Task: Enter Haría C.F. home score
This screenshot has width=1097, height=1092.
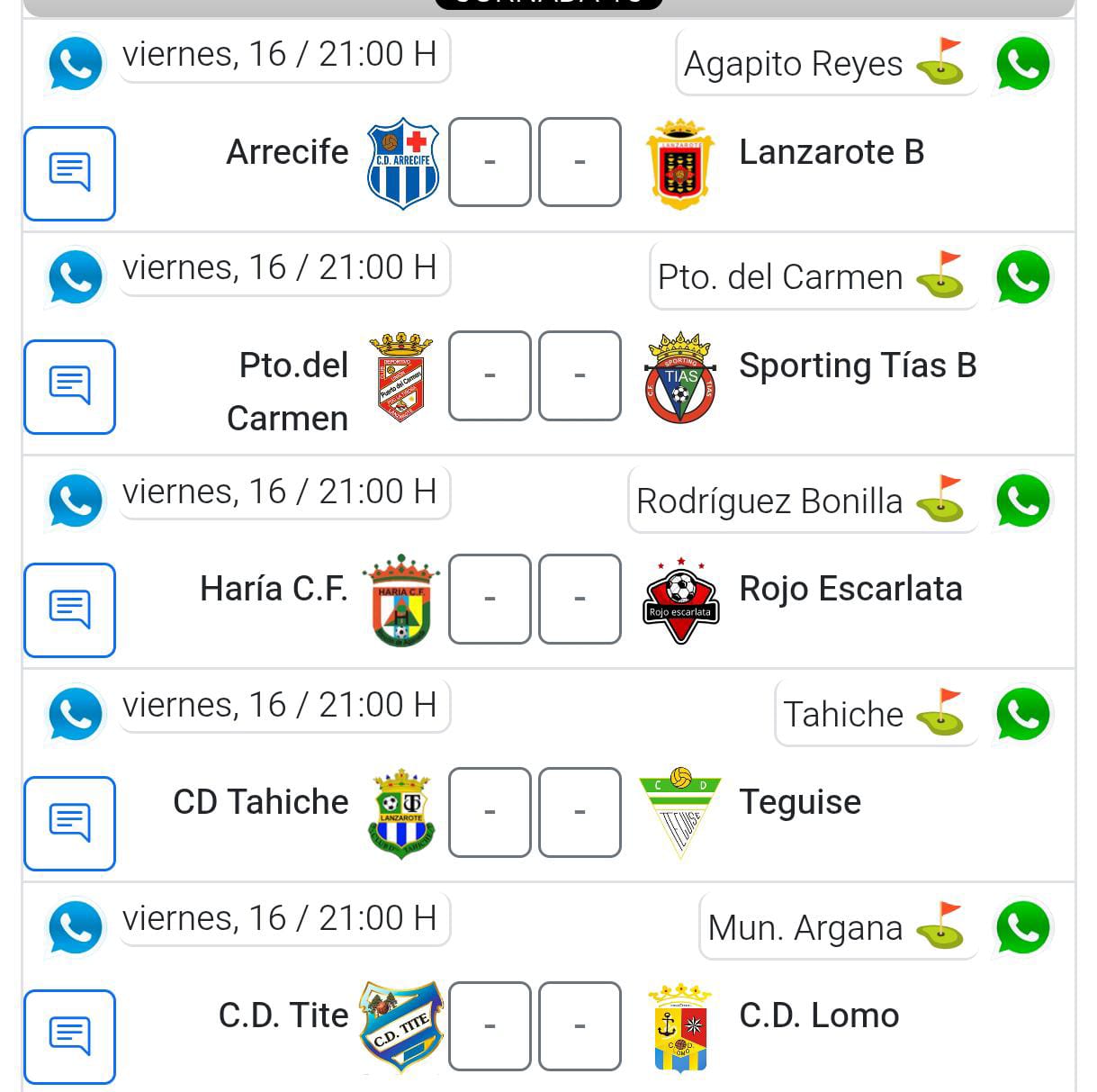Action: coord(490,599)
